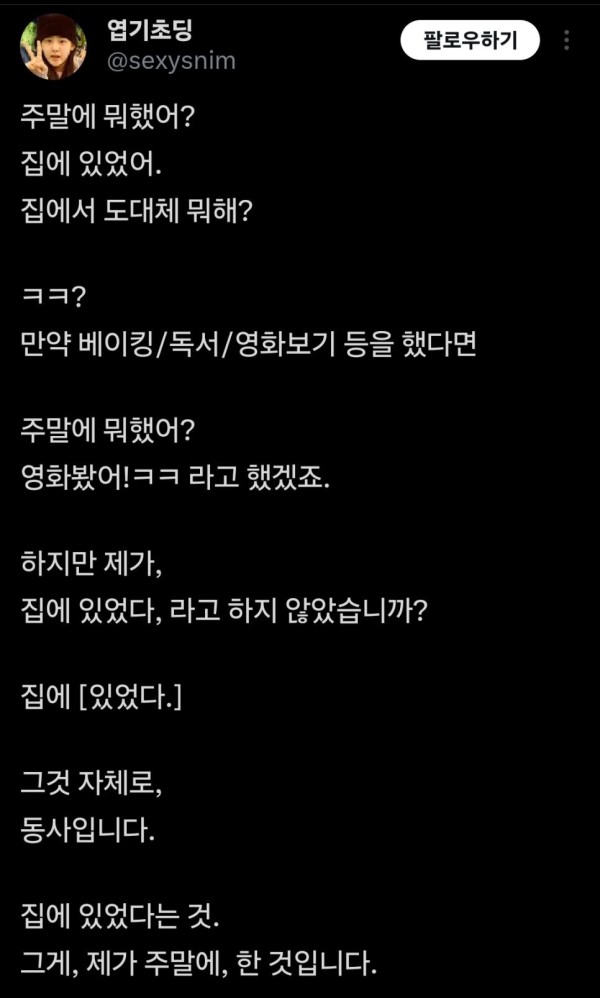The height and width of the screenshot is (998, 600).
Task: Open the post's overflow menu
Action: [x=566, y=41]
